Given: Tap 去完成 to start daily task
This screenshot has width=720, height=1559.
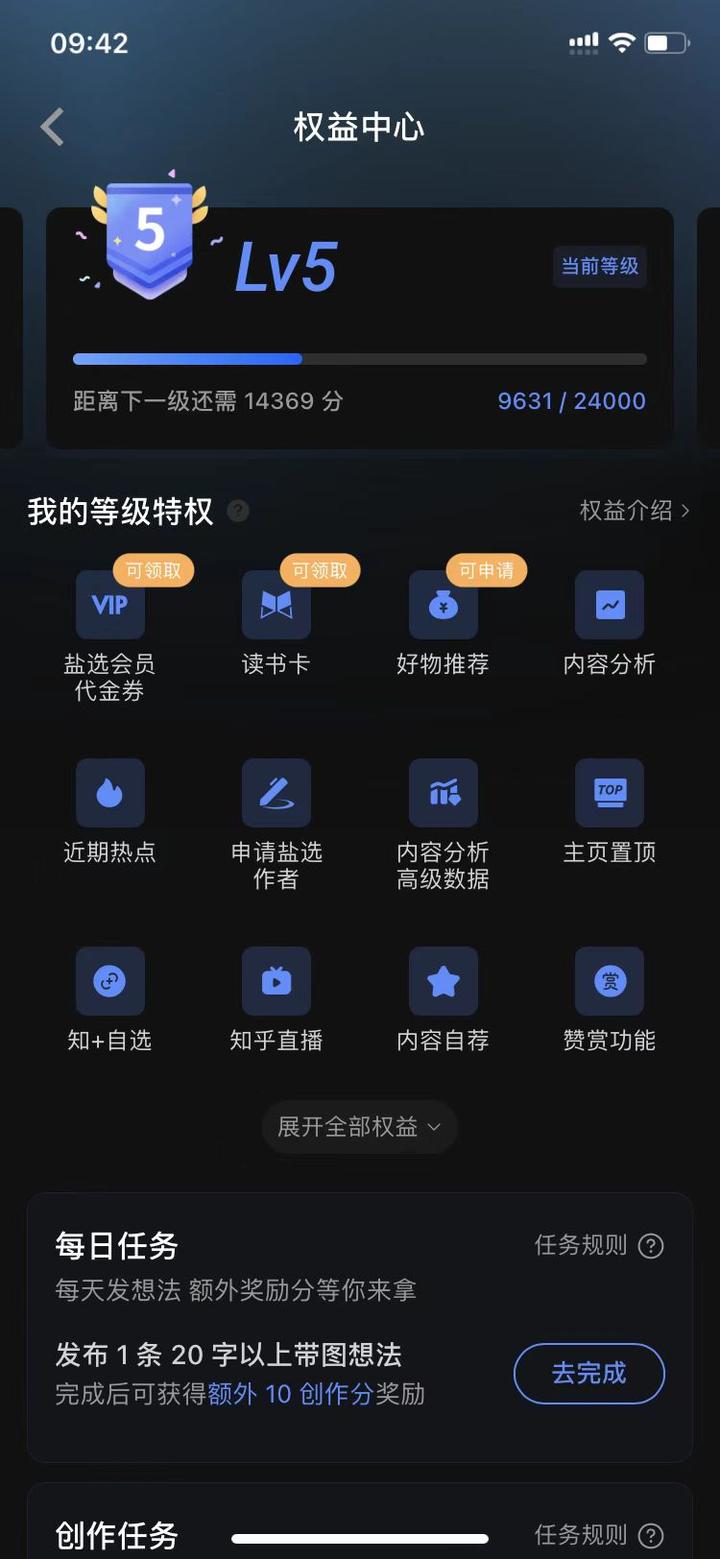Looking at the screenshot, I should [x=589, y=1373].
